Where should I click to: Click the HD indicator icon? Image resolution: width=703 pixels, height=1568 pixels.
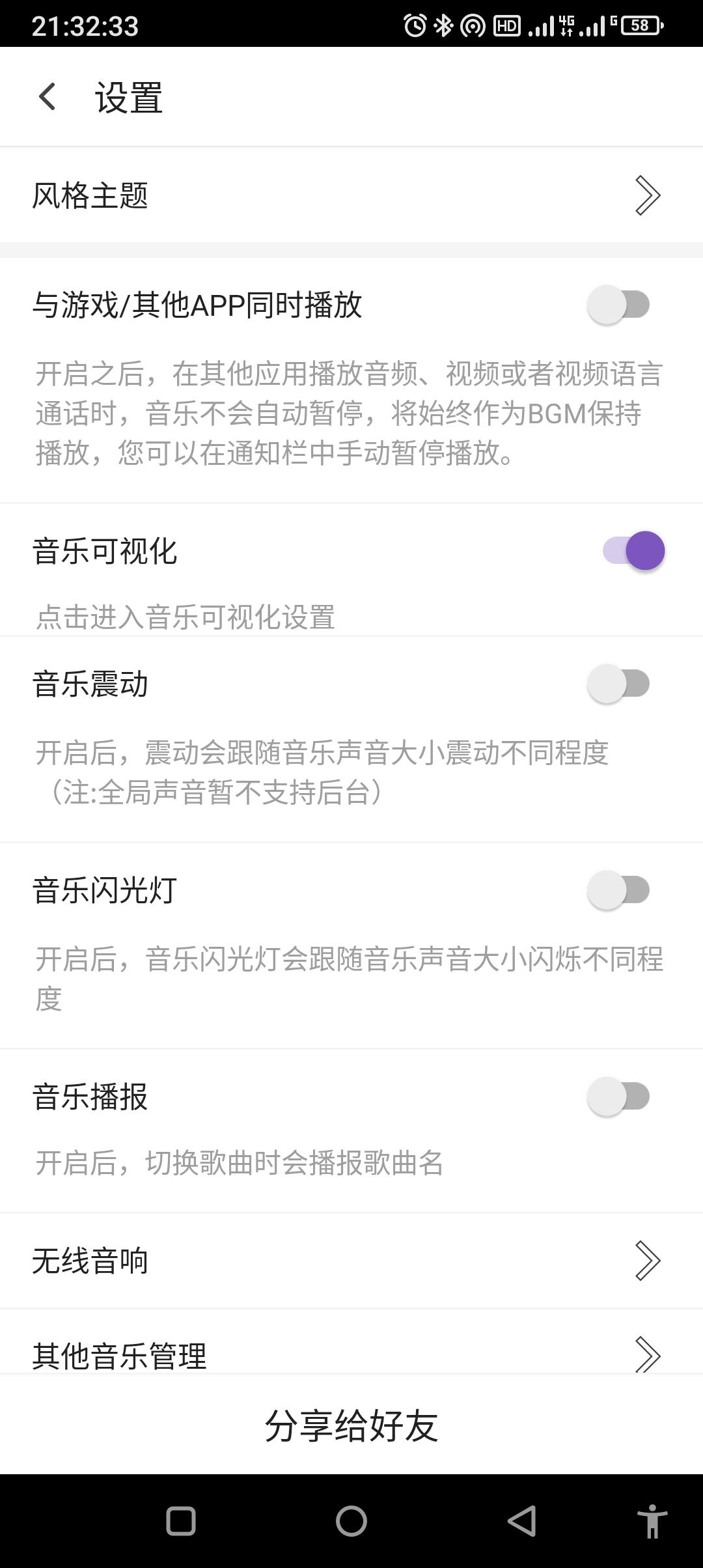pos(507,25)
